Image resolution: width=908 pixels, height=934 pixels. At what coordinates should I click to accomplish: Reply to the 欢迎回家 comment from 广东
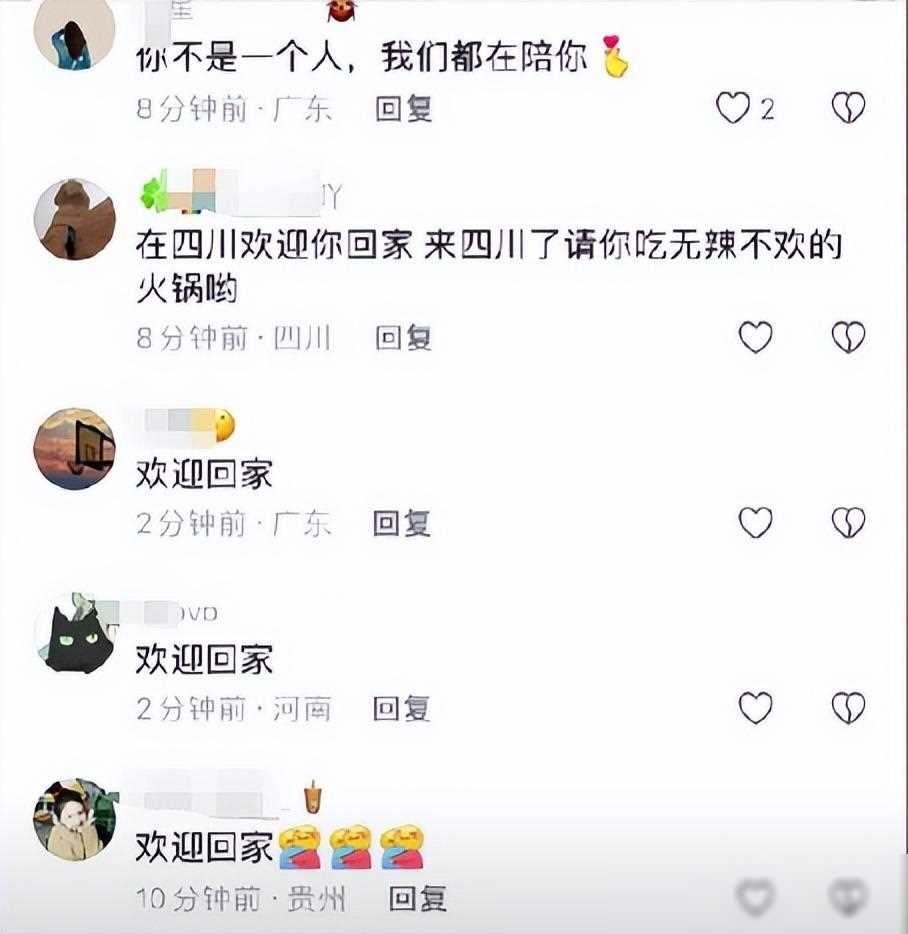coord(401,523)
